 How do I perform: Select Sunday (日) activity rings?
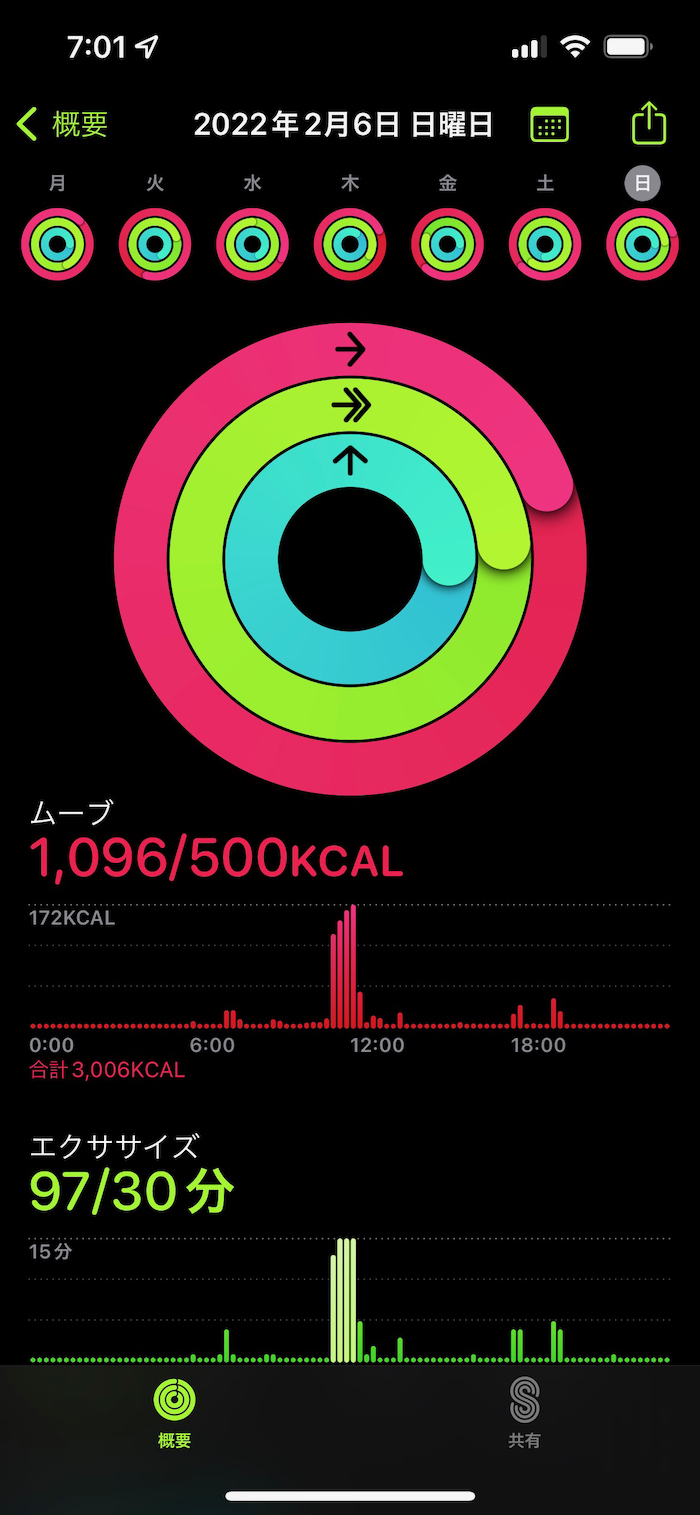[642, 244]
